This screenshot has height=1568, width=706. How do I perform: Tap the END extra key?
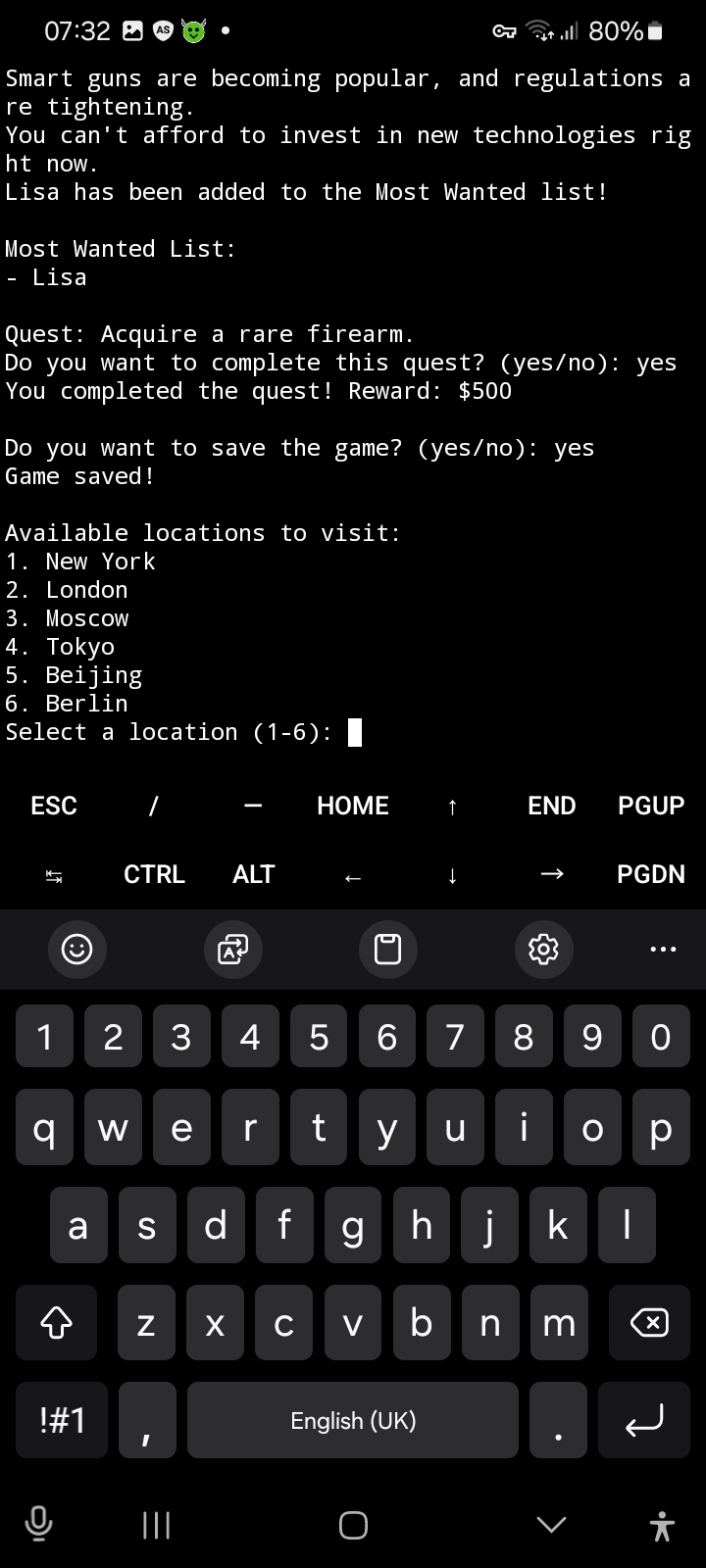click(x=551, y=806)
